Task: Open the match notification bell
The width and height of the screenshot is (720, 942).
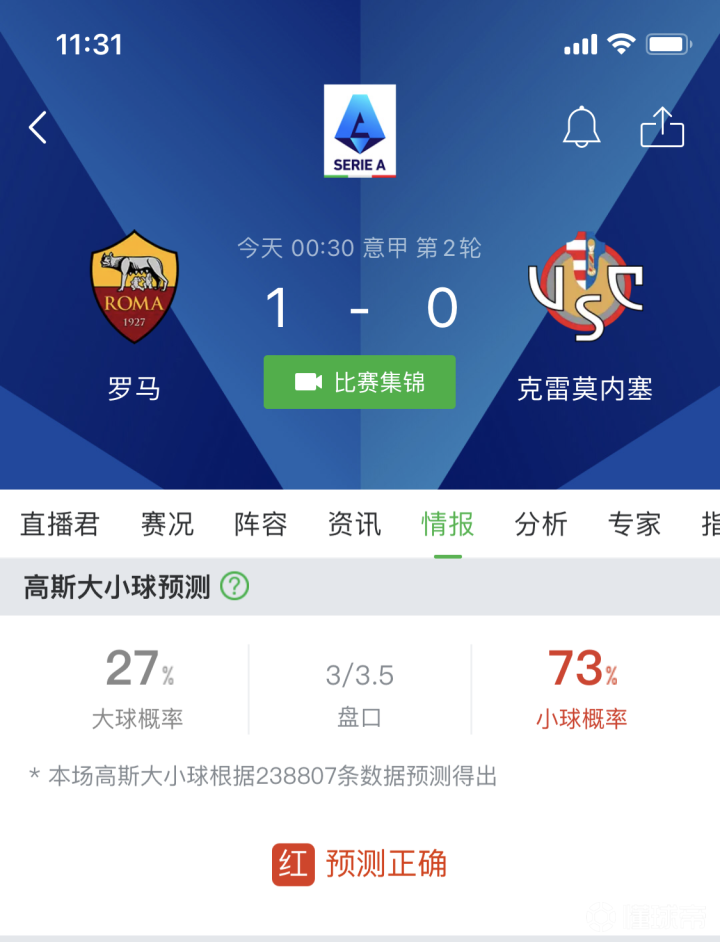Action: [x=581, y=128]
